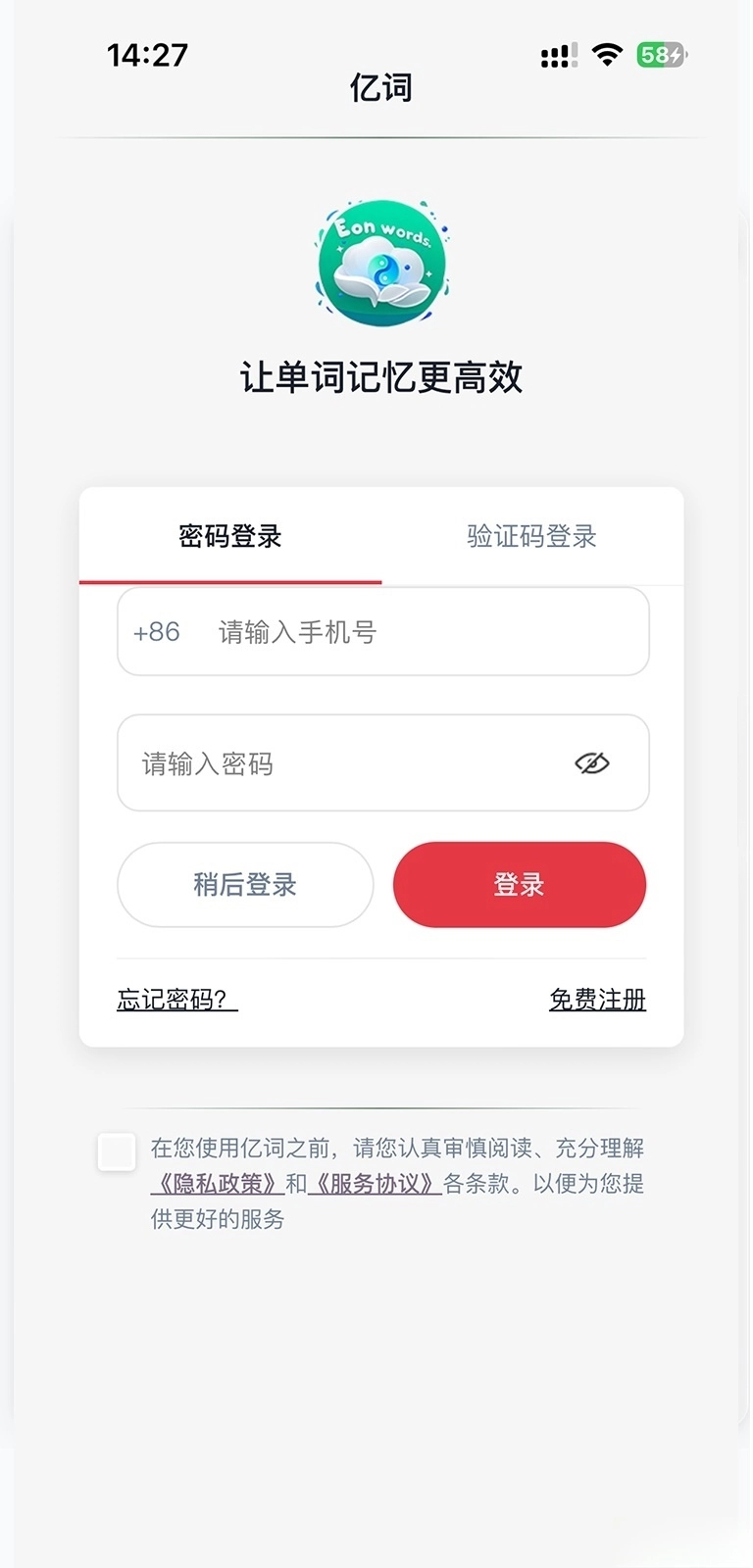753x1568 pixels.
Task: Open the 忘记密码 forgot password link
Action: tap(173, 1001)
